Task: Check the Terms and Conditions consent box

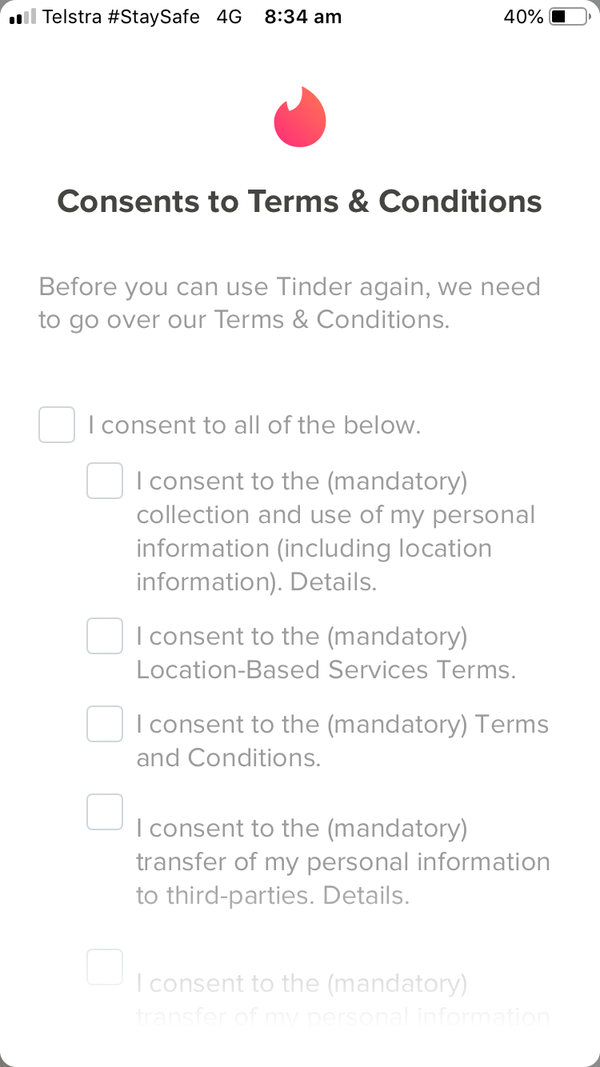Action: (x=105, y=723)
